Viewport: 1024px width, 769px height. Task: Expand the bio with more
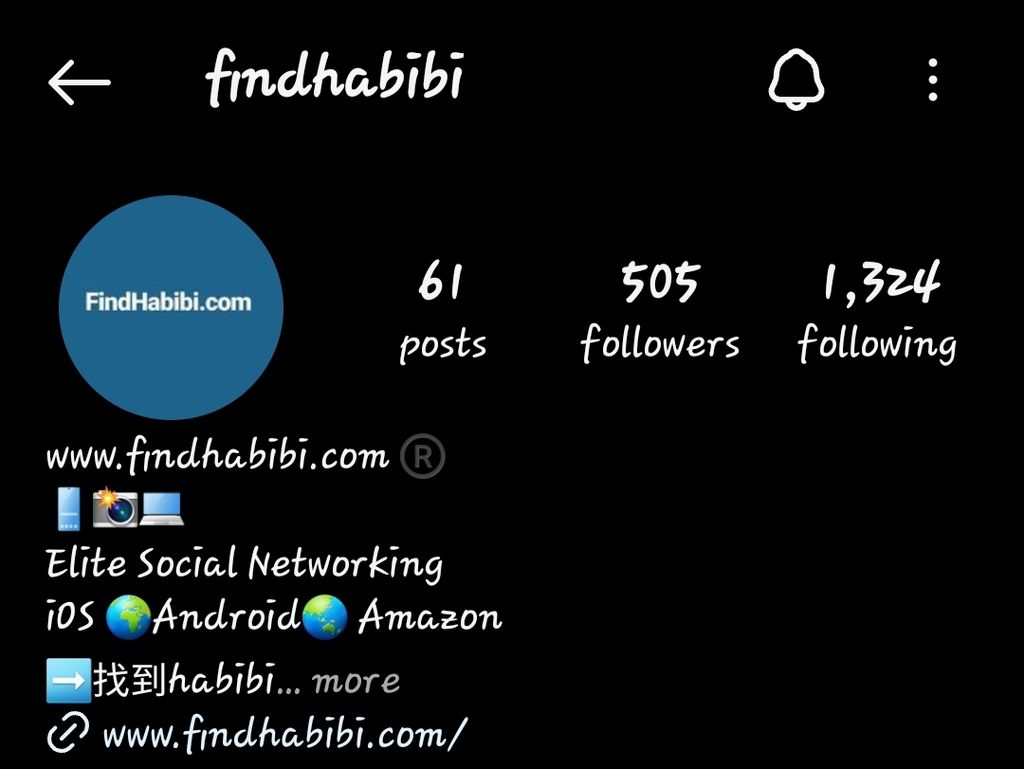pyautogui.click(x=356, y=681)
